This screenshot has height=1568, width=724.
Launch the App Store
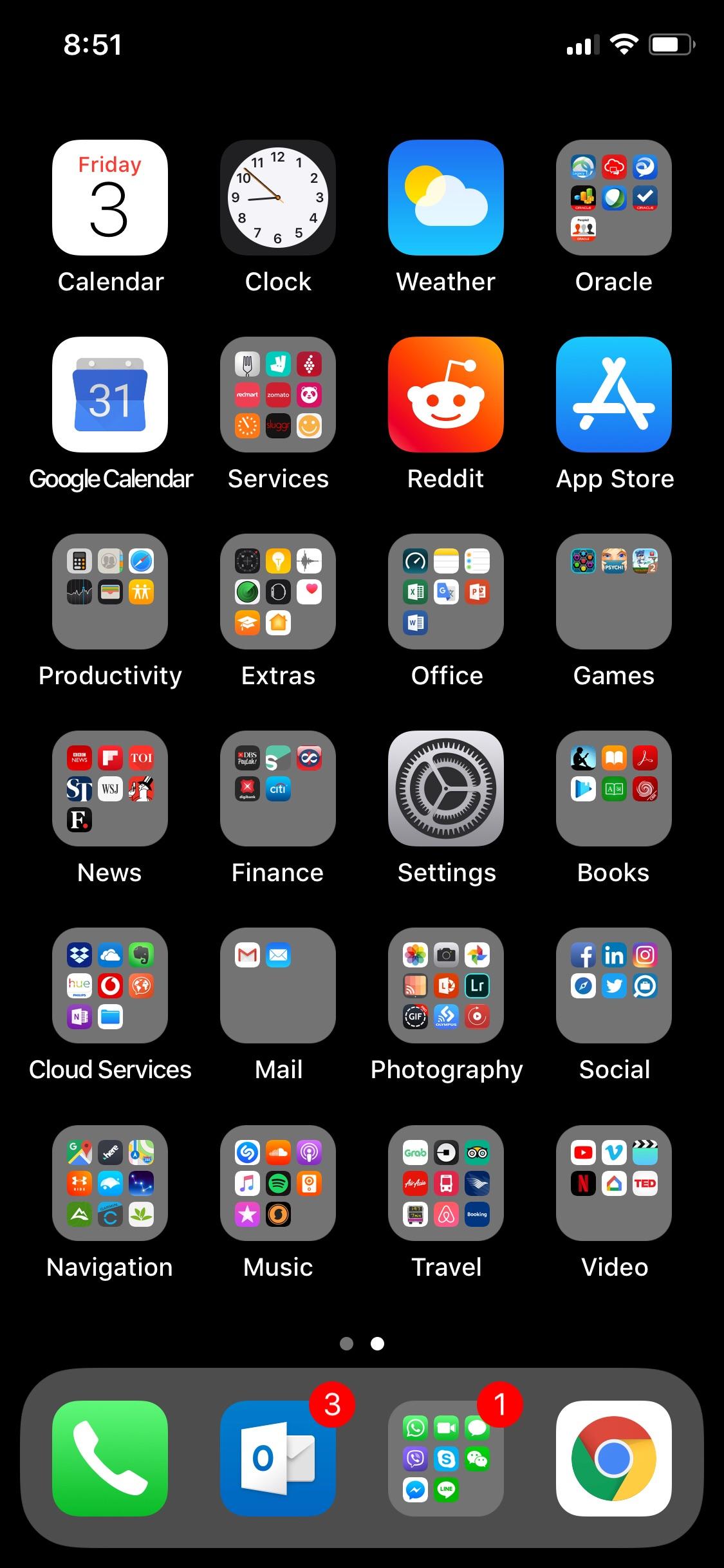(614, 395)
